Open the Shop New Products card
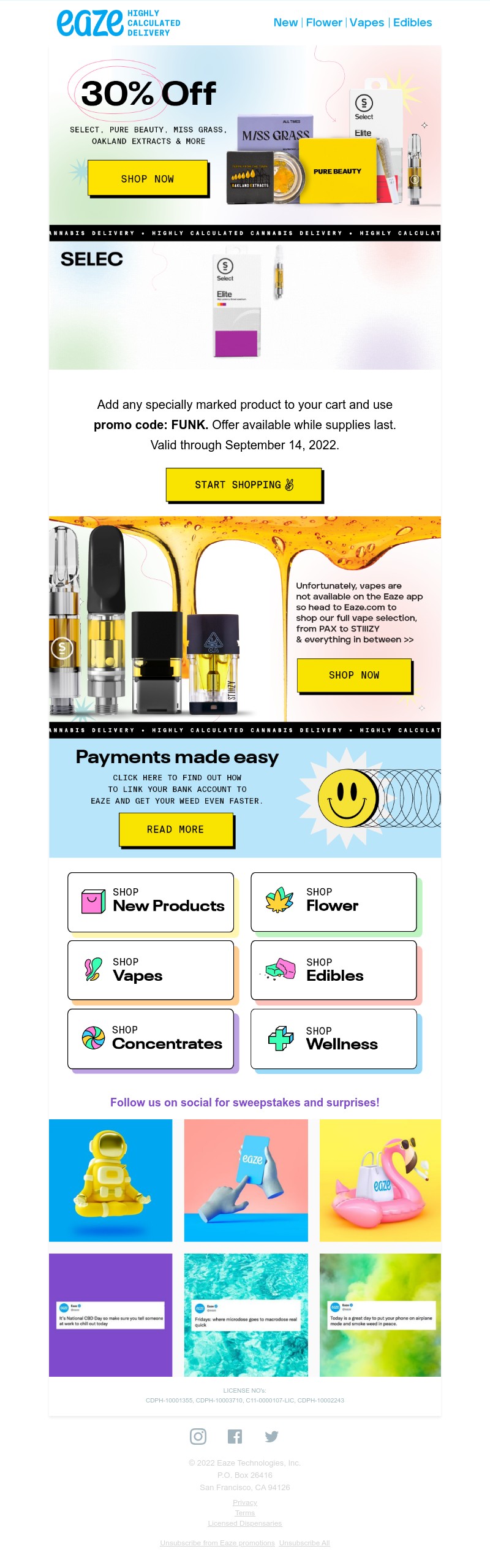Viewport: 490px width, 1568px height. click(151, 901)
